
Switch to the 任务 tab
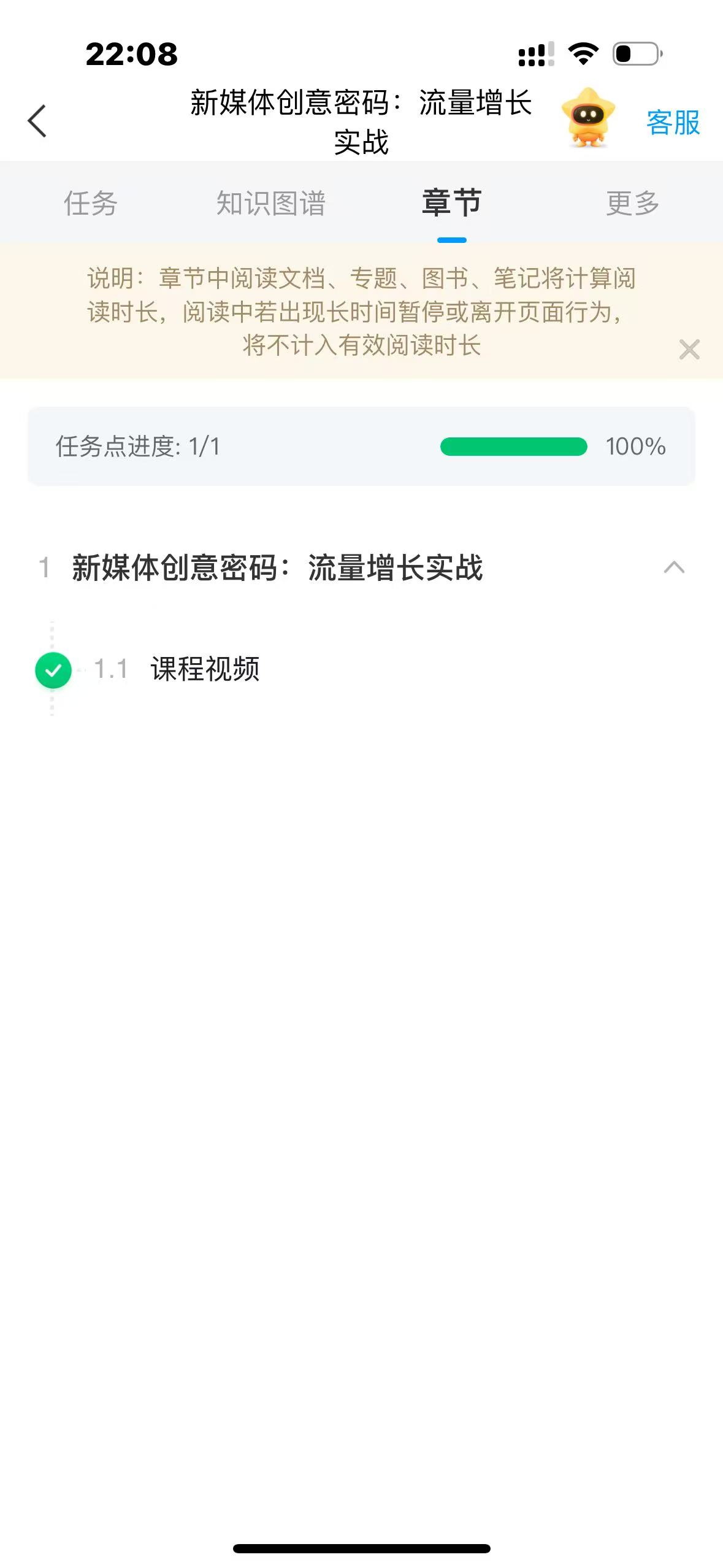90,204
